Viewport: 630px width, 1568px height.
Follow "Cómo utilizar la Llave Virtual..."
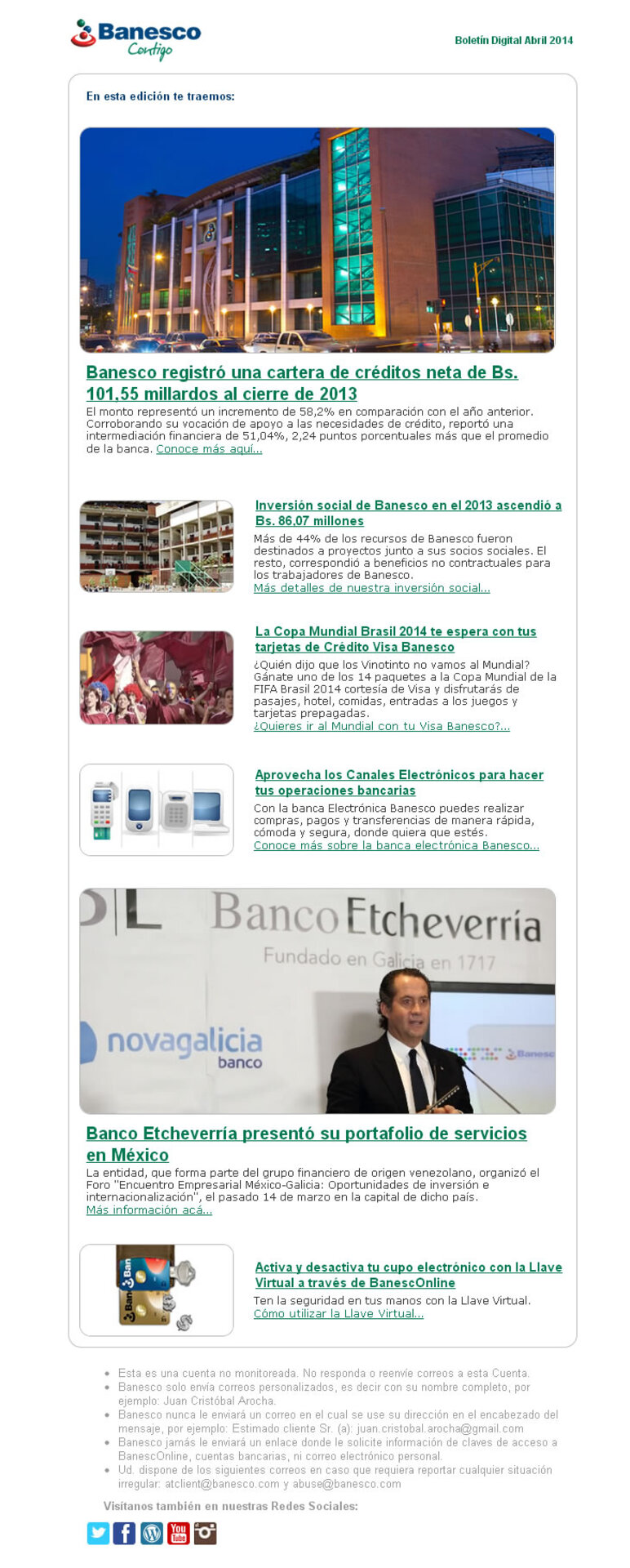click(339, 1314)
